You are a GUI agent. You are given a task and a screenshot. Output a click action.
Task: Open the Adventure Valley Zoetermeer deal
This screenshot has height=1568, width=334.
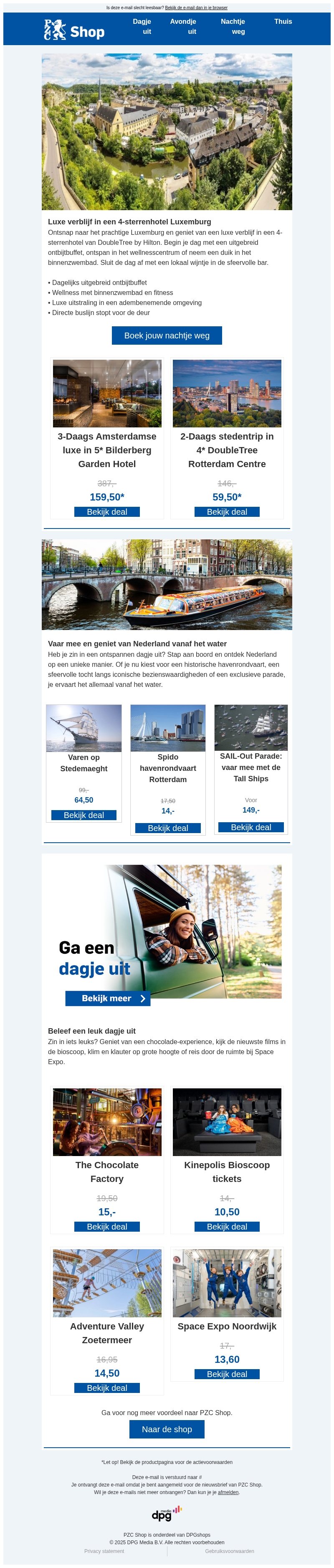(107, 1388)
